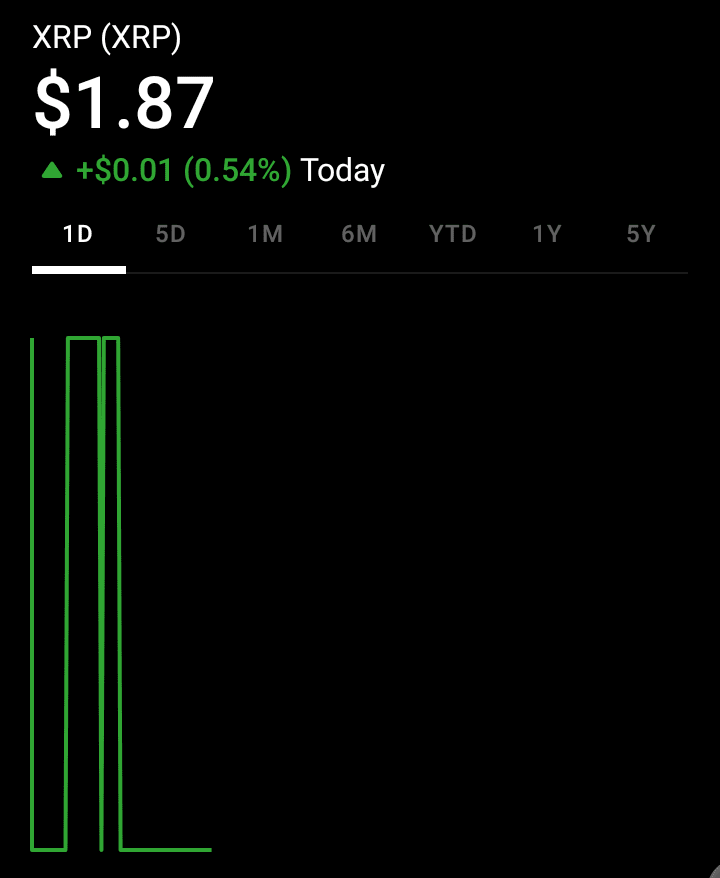This screenshot has width=720, height=878.
Task: Change chart range to 1Y
Action: coord(547,235)
